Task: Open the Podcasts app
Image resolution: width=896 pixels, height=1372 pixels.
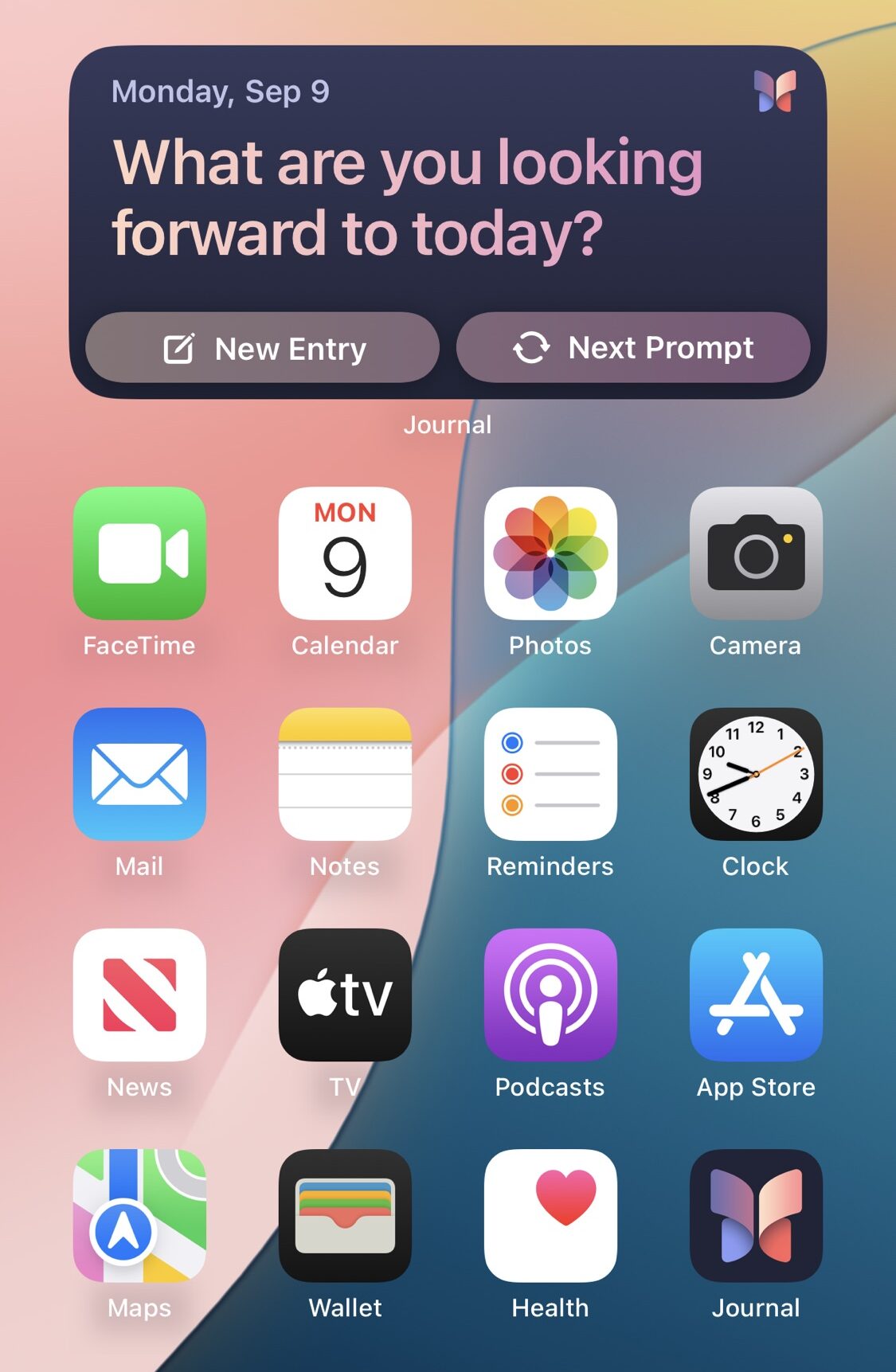Action: click(x=550, y=995)
